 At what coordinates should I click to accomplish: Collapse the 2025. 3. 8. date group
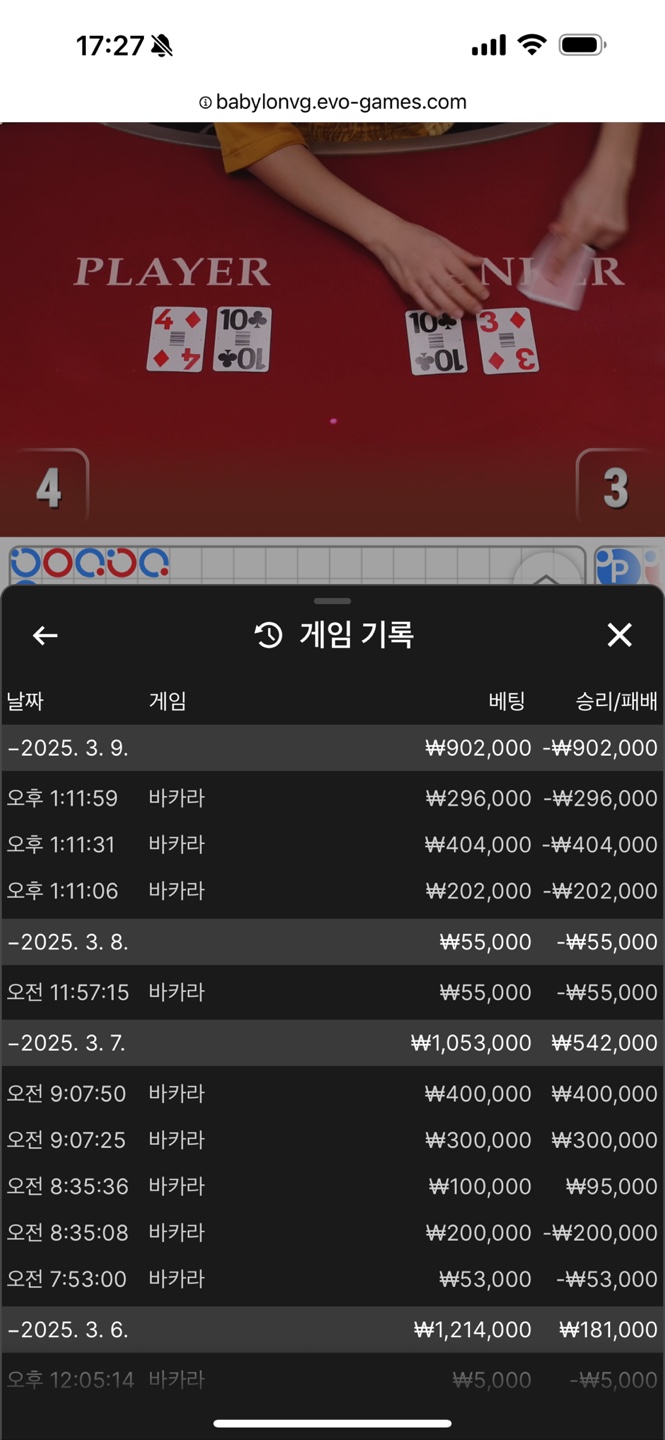tap(70, 942)
